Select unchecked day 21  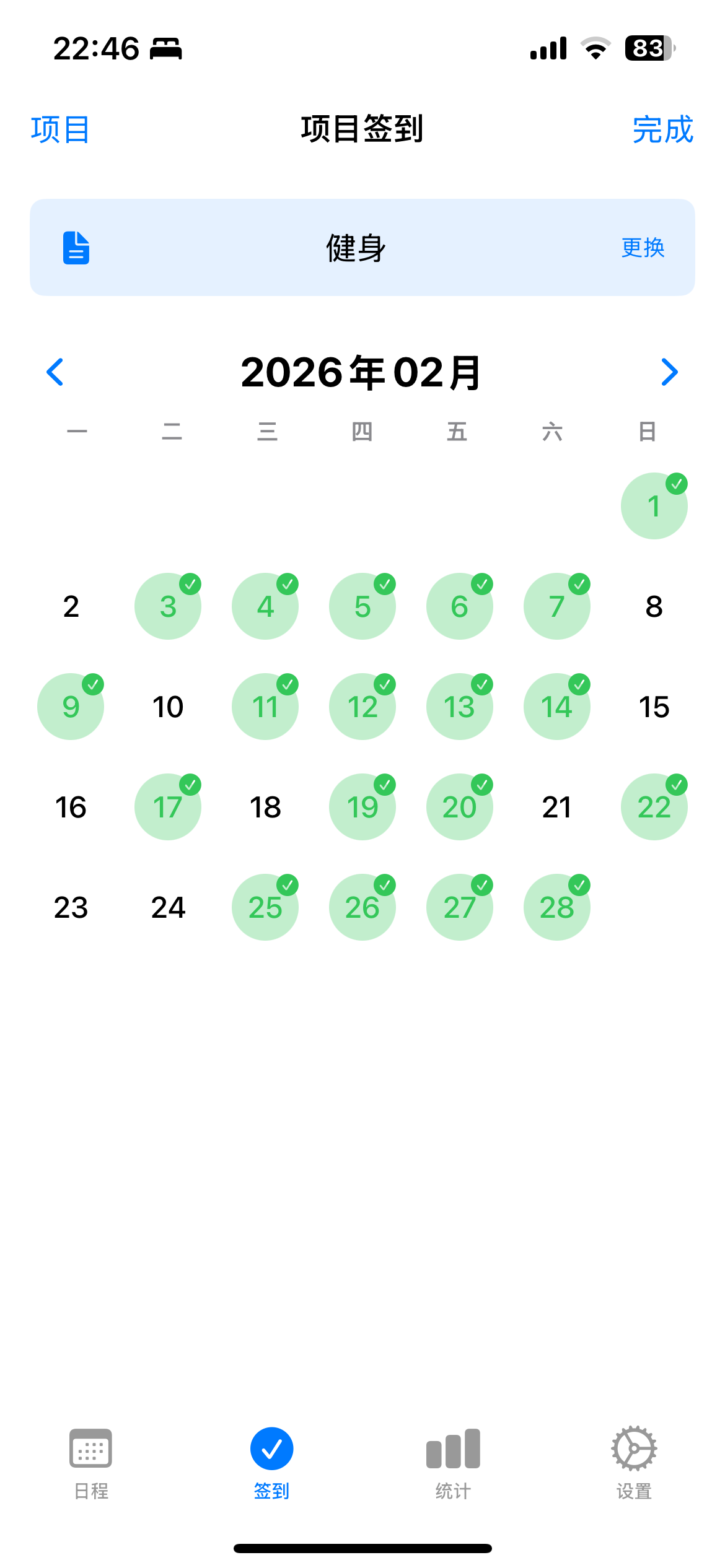point(556,808)
